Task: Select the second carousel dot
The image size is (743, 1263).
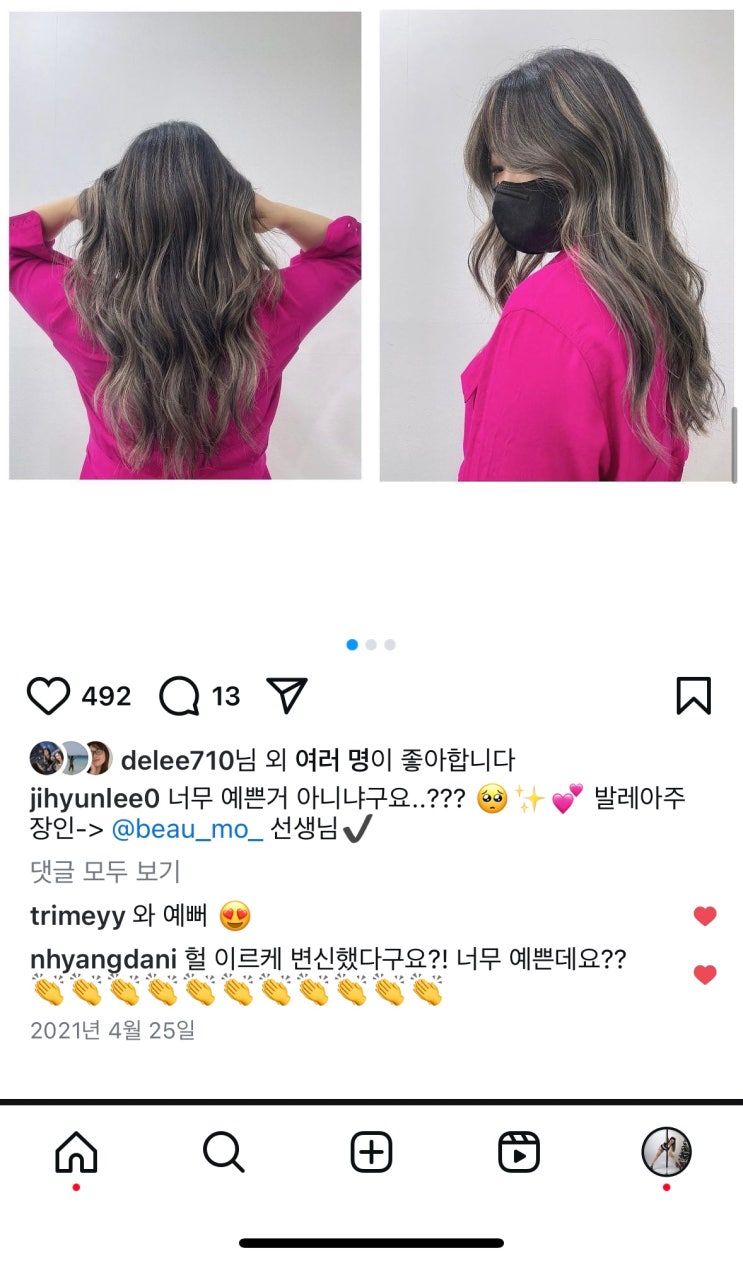Action: 372,644
